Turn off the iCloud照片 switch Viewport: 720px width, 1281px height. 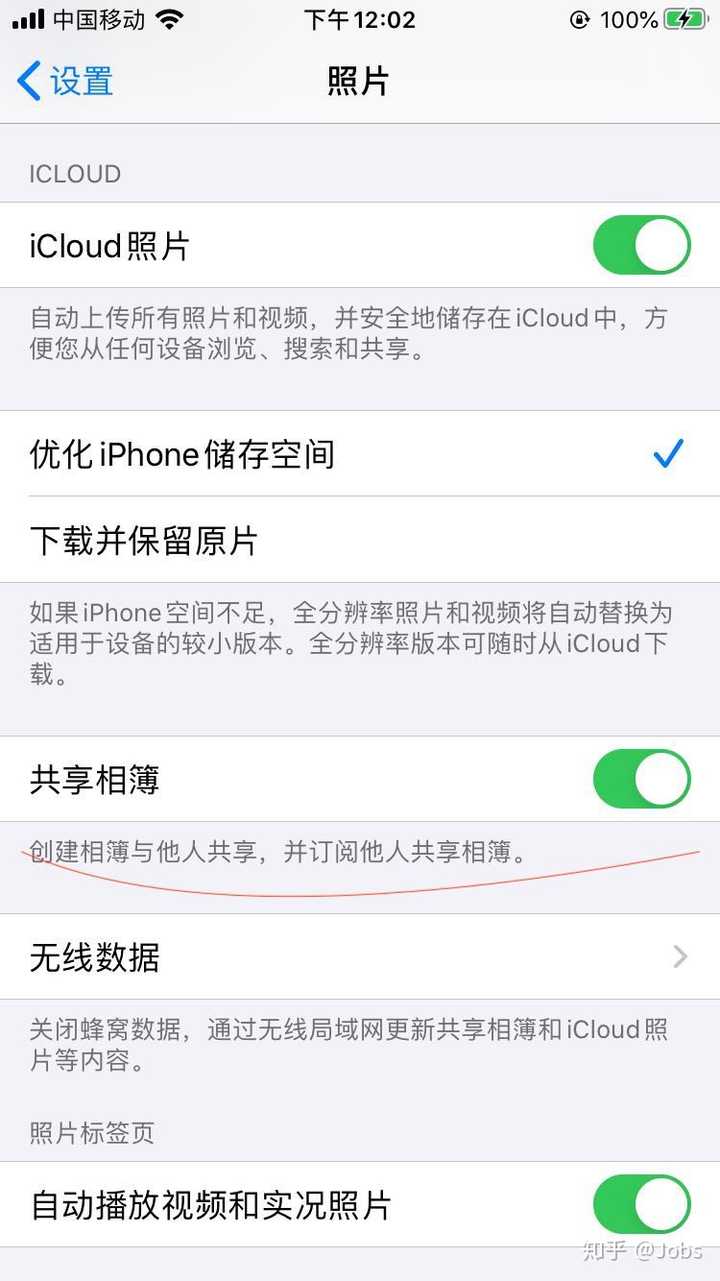[642, 245]
